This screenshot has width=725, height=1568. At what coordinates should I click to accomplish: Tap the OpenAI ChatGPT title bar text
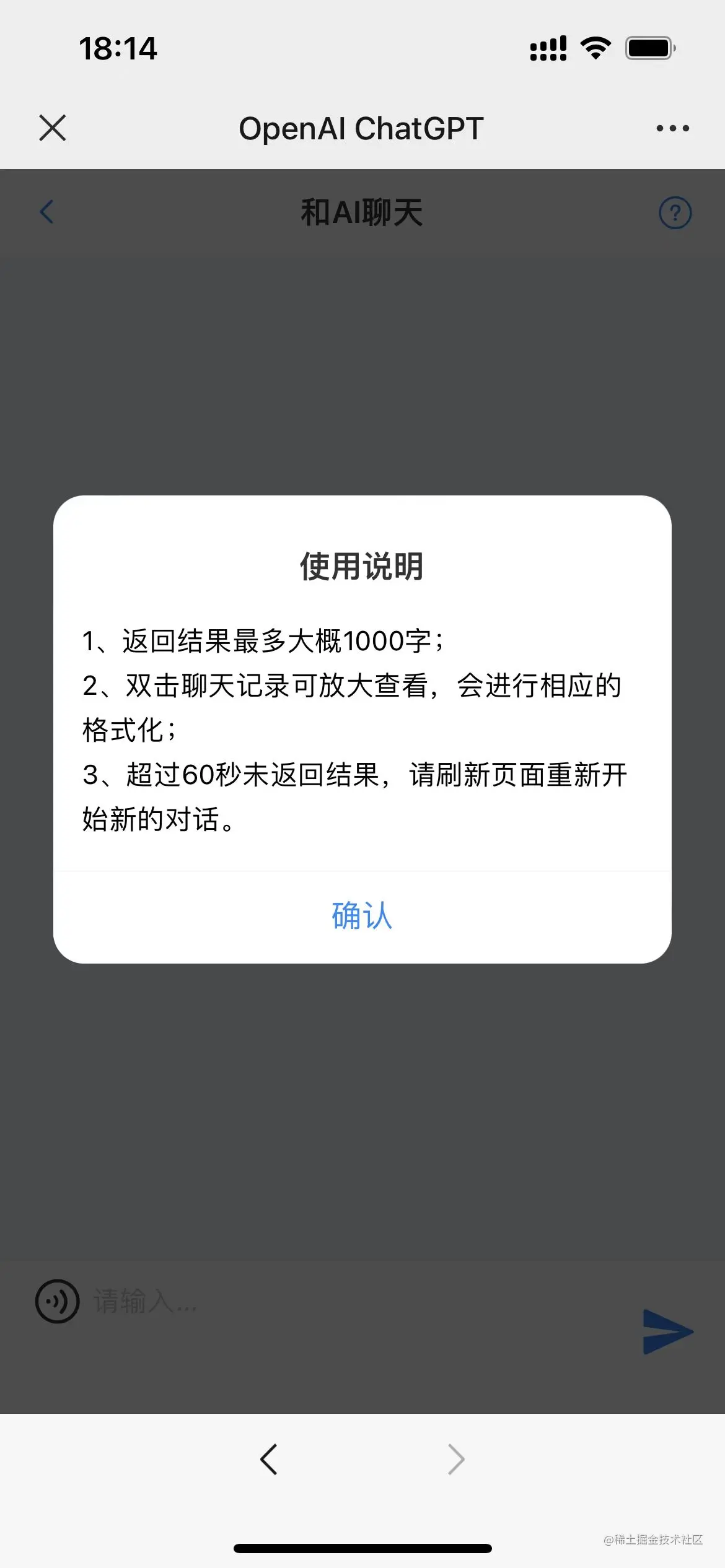click(361, 128)
